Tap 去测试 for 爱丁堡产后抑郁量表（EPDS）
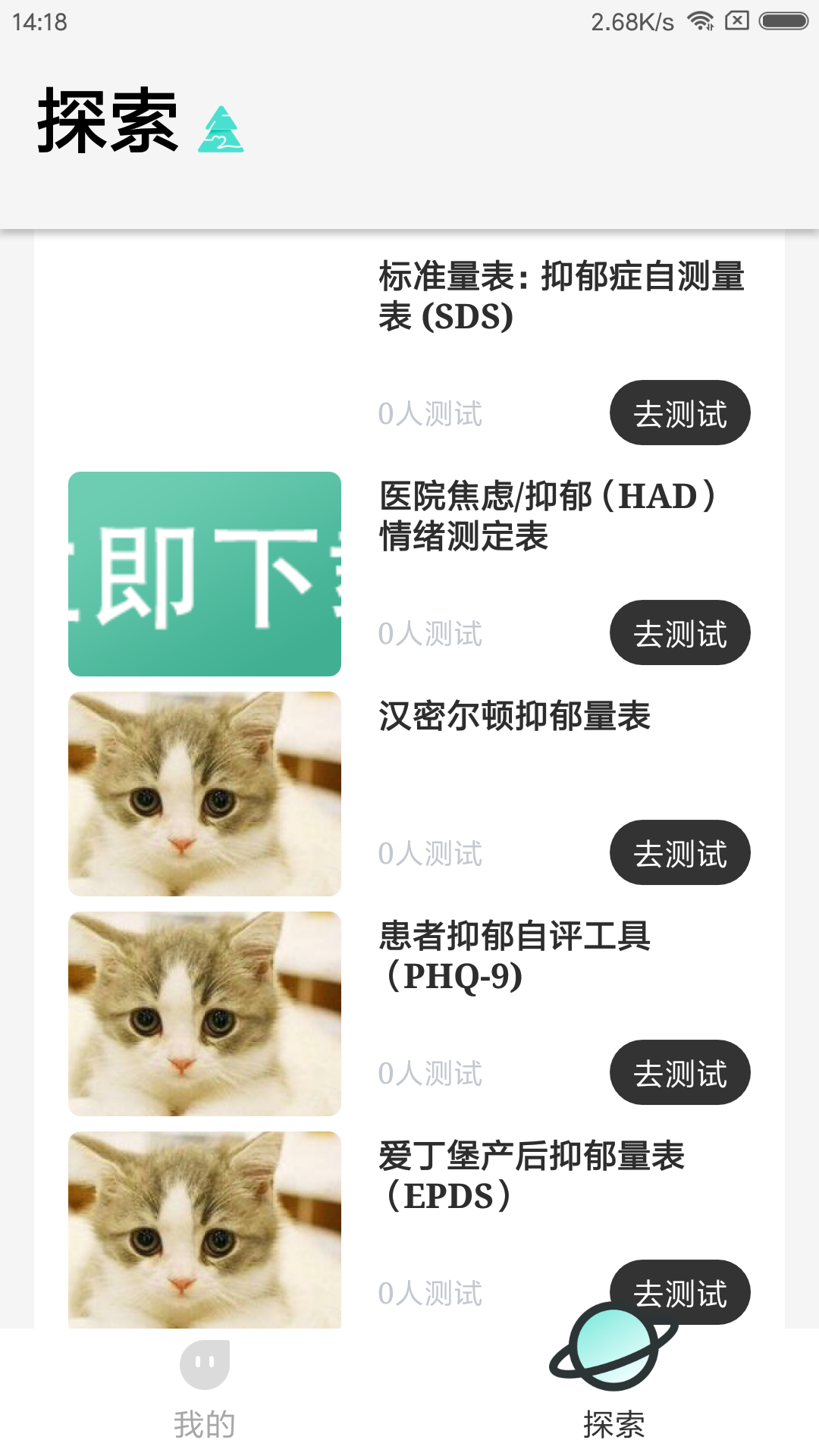This screenshot has width=819, height=1456. click(682, 1292)
